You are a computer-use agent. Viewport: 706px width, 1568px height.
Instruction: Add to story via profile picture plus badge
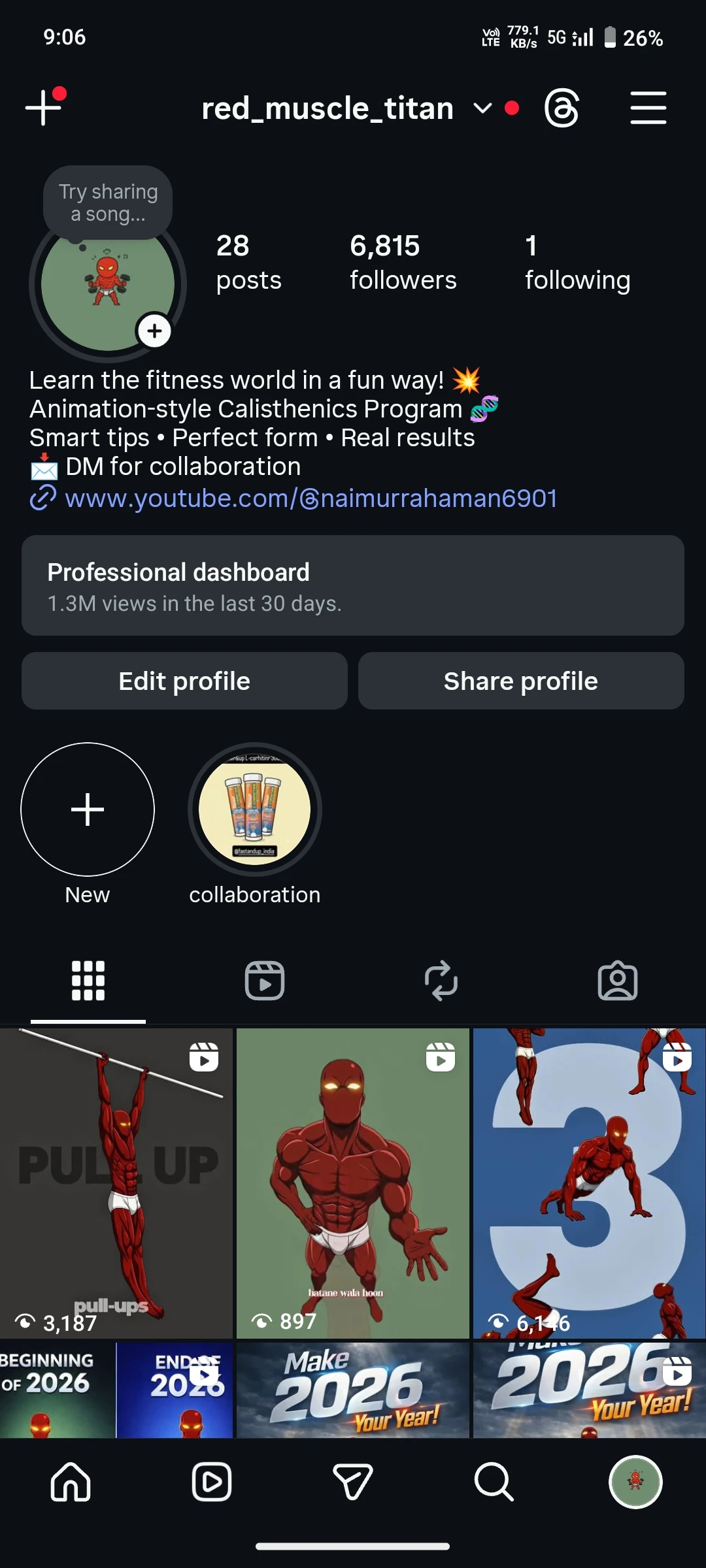click(154, 331)
